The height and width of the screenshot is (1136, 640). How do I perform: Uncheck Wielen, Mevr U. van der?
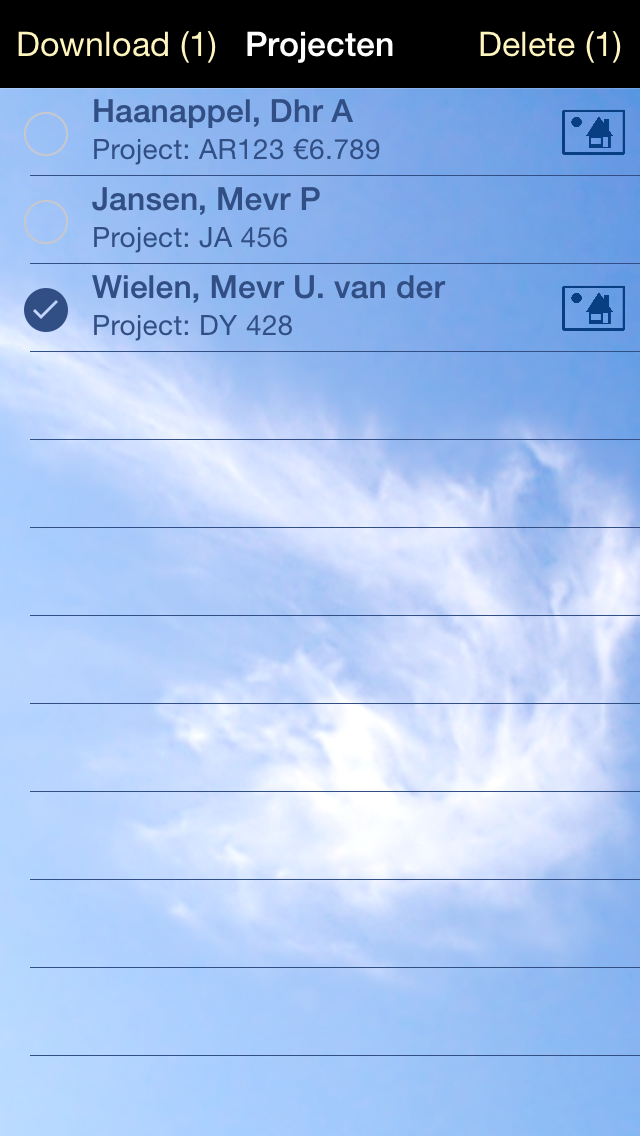pos(46,310)
